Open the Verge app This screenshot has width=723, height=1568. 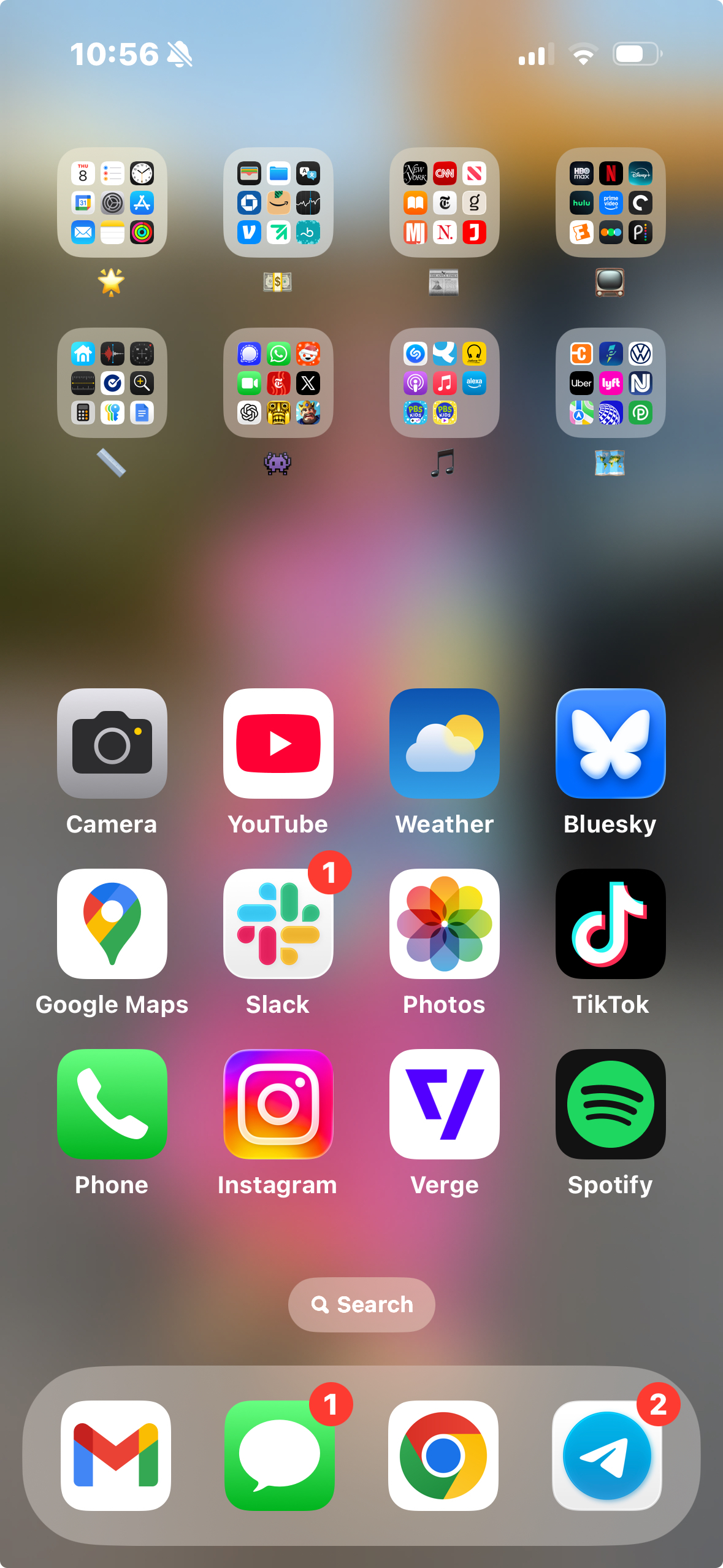tap(445, 1104)
